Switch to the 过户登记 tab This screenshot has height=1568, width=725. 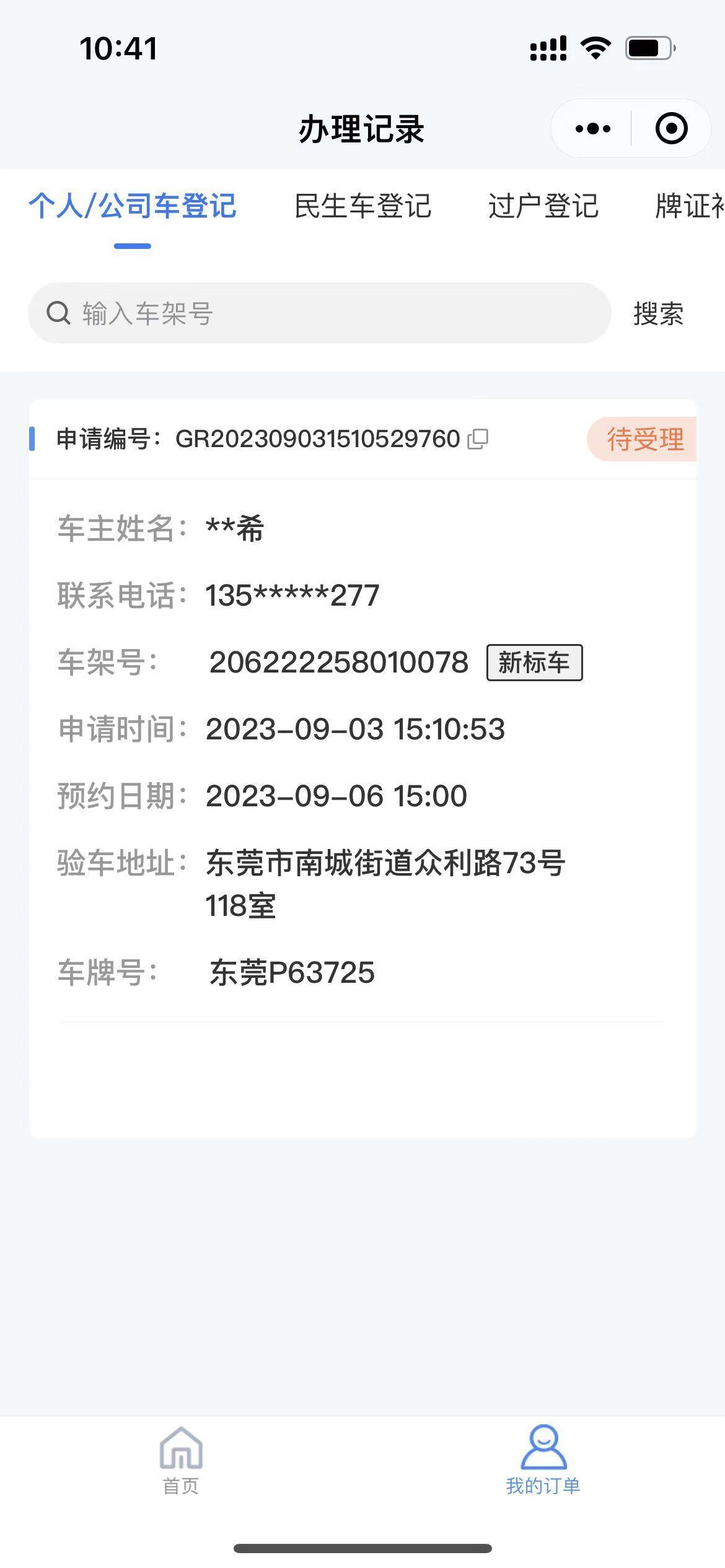coord(543,206)
